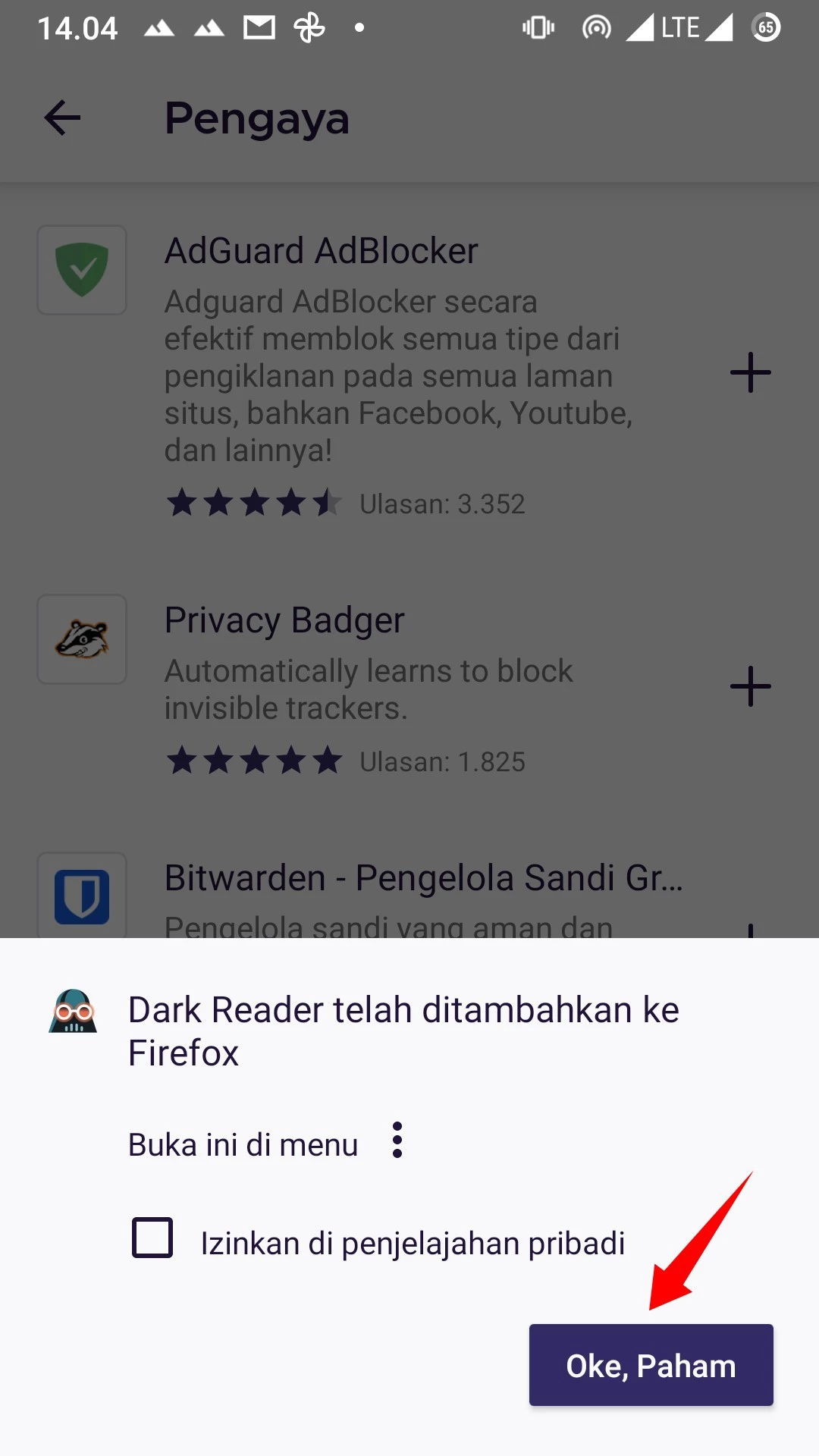Open the AdGuard AdBlocker extension icon
Image resolution: width=819 pixels, height=1456 pixels.
click(81, 270)
